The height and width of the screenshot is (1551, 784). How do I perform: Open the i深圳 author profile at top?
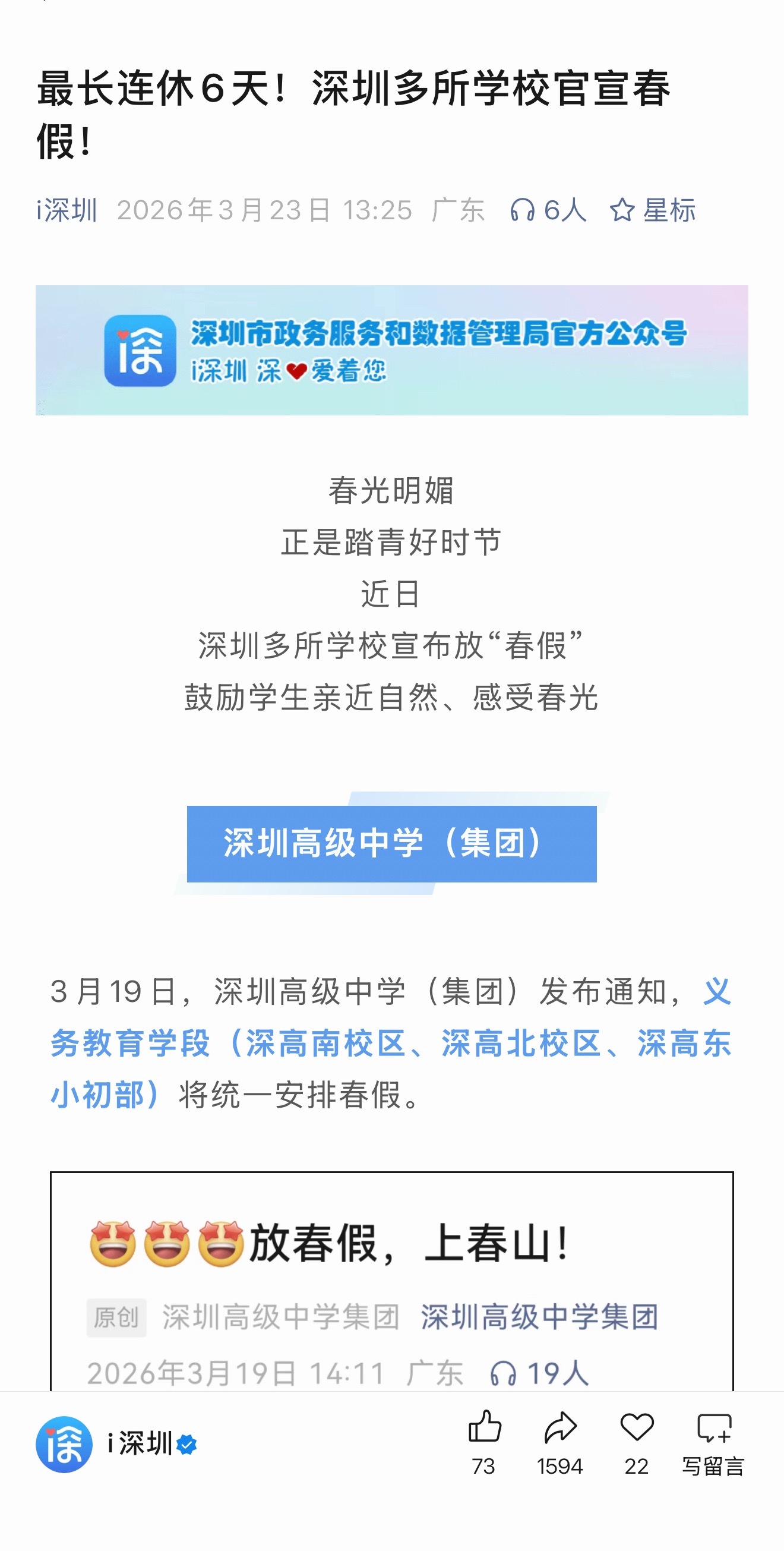coord(68,209)
